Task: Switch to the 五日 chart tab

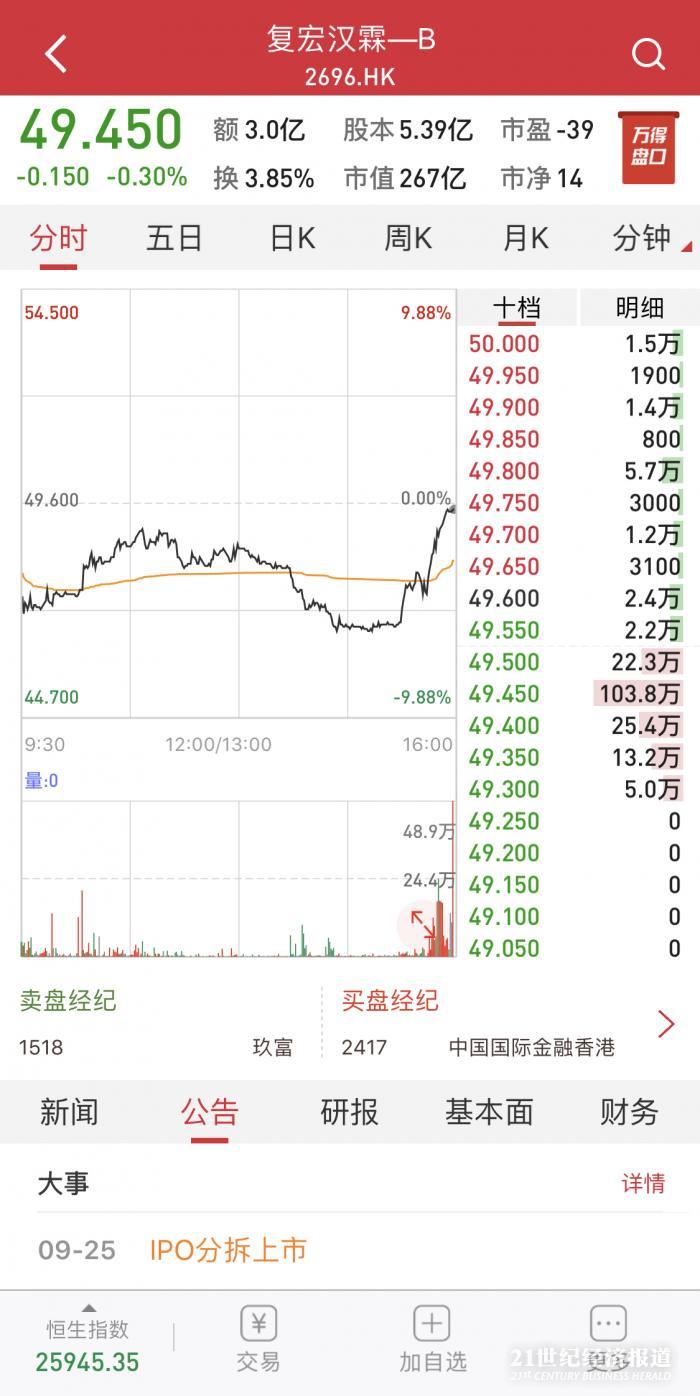Action: (174, 238)
